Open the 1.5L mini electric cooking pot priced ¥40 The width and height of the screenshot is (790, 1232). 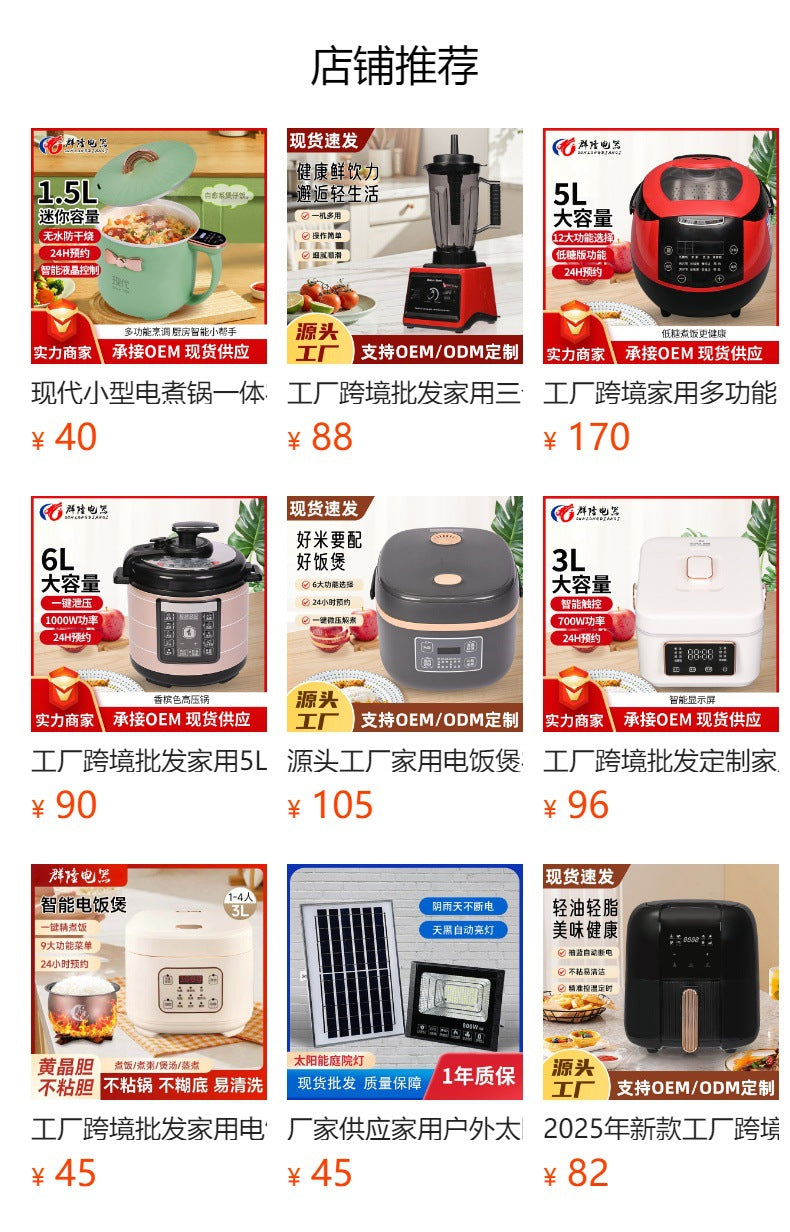pyautogui.click(x=148, y=246)
